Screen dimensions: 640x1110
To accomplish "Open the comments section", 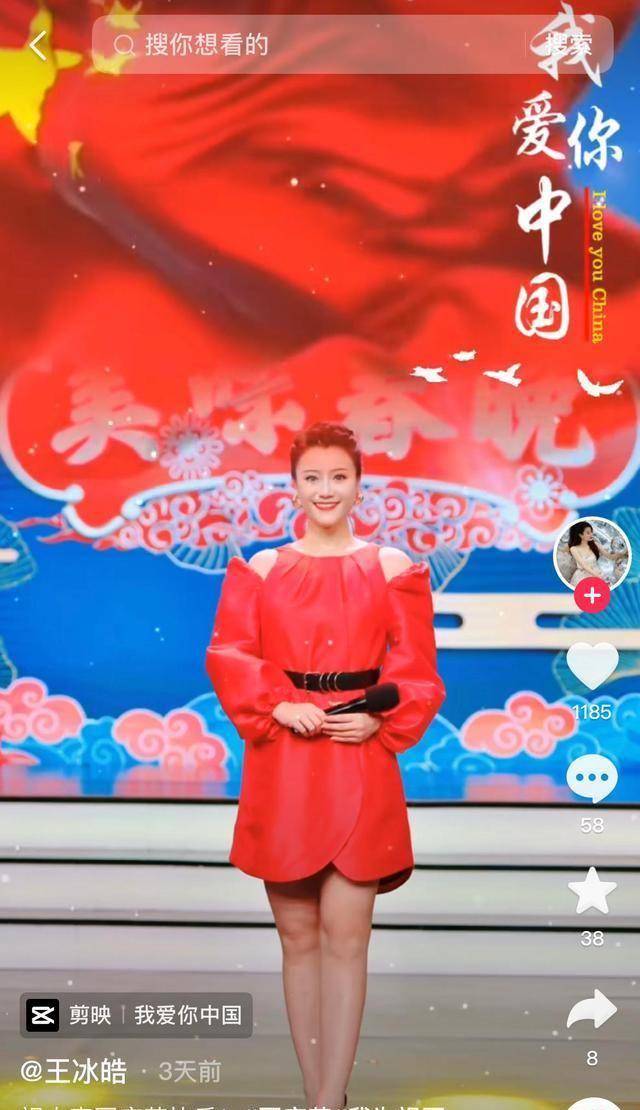I will coord(592,779).
